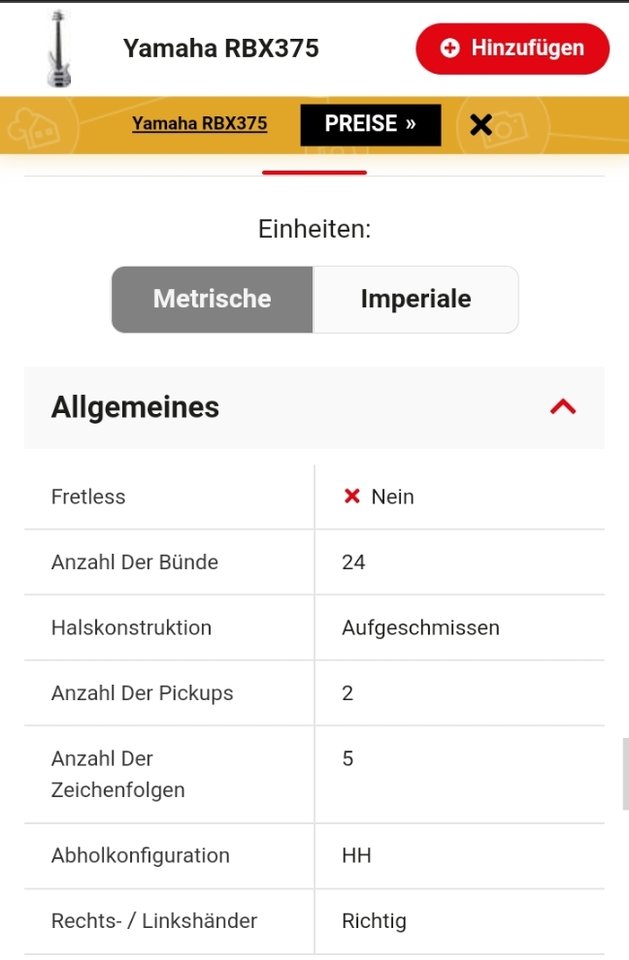This screenshot has height=960, width=629.
Task: Switch units to Metrische
Action: (x=212, y=299)
